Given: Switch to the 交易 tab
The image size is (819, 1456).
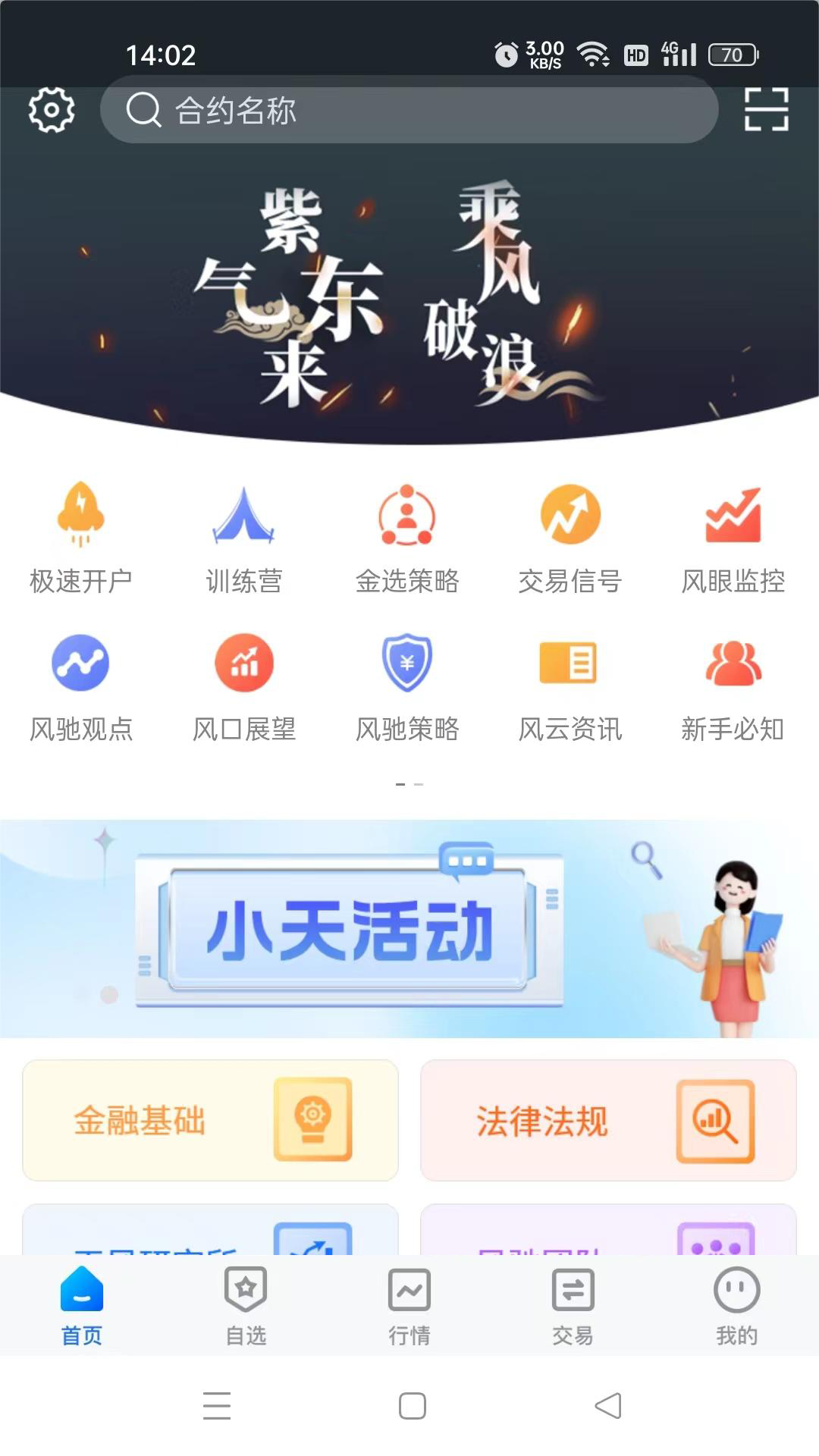Looking at the screenshot, I should tap(573, 1304).
